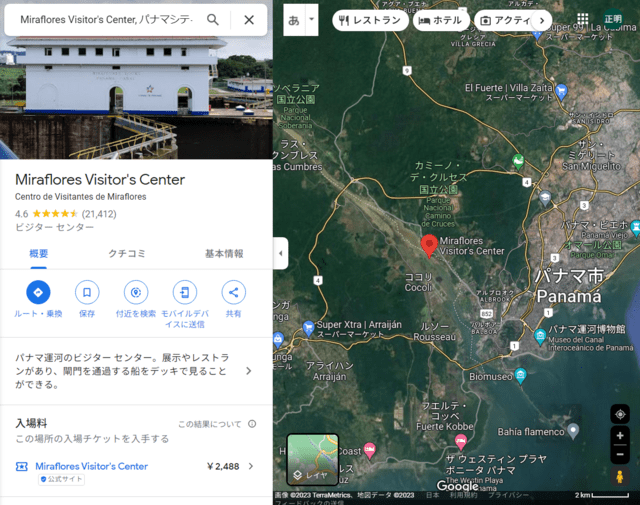Clear the search with the X button
The width and height of the screenshot is (640, 505).
point(249,20)
